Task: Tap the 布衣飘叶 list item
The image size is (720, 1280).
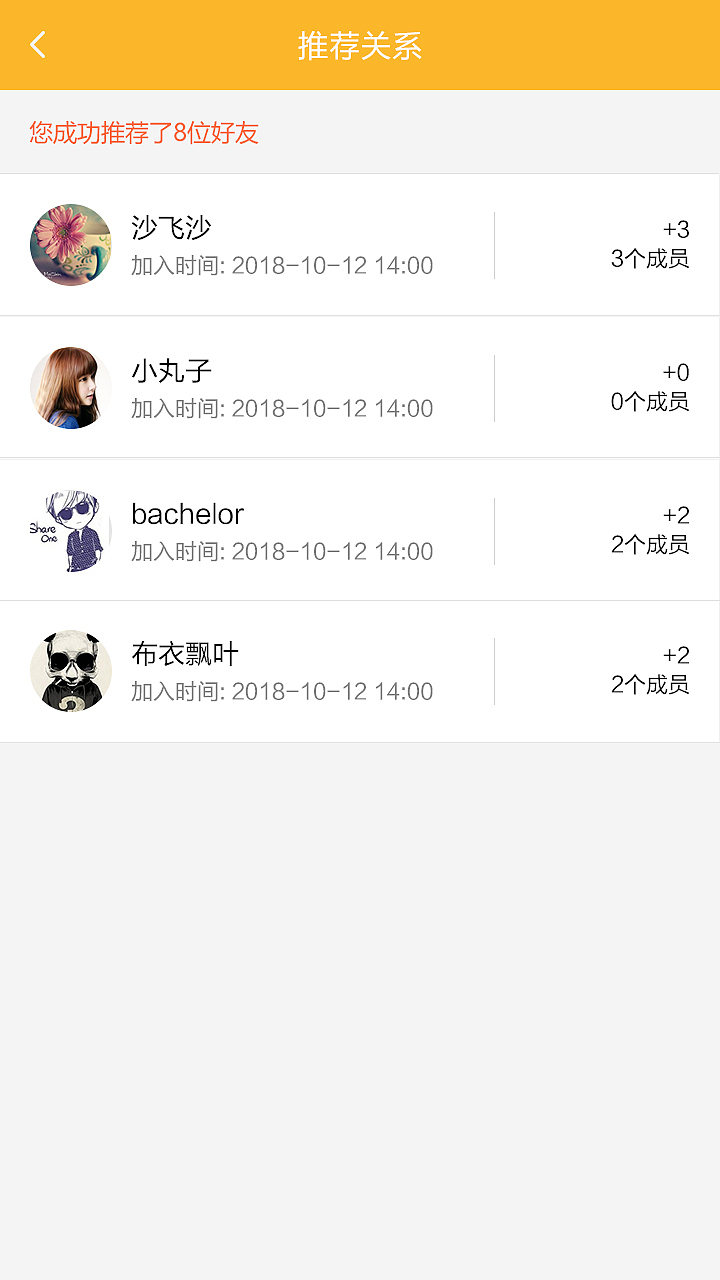Action: 300,670
